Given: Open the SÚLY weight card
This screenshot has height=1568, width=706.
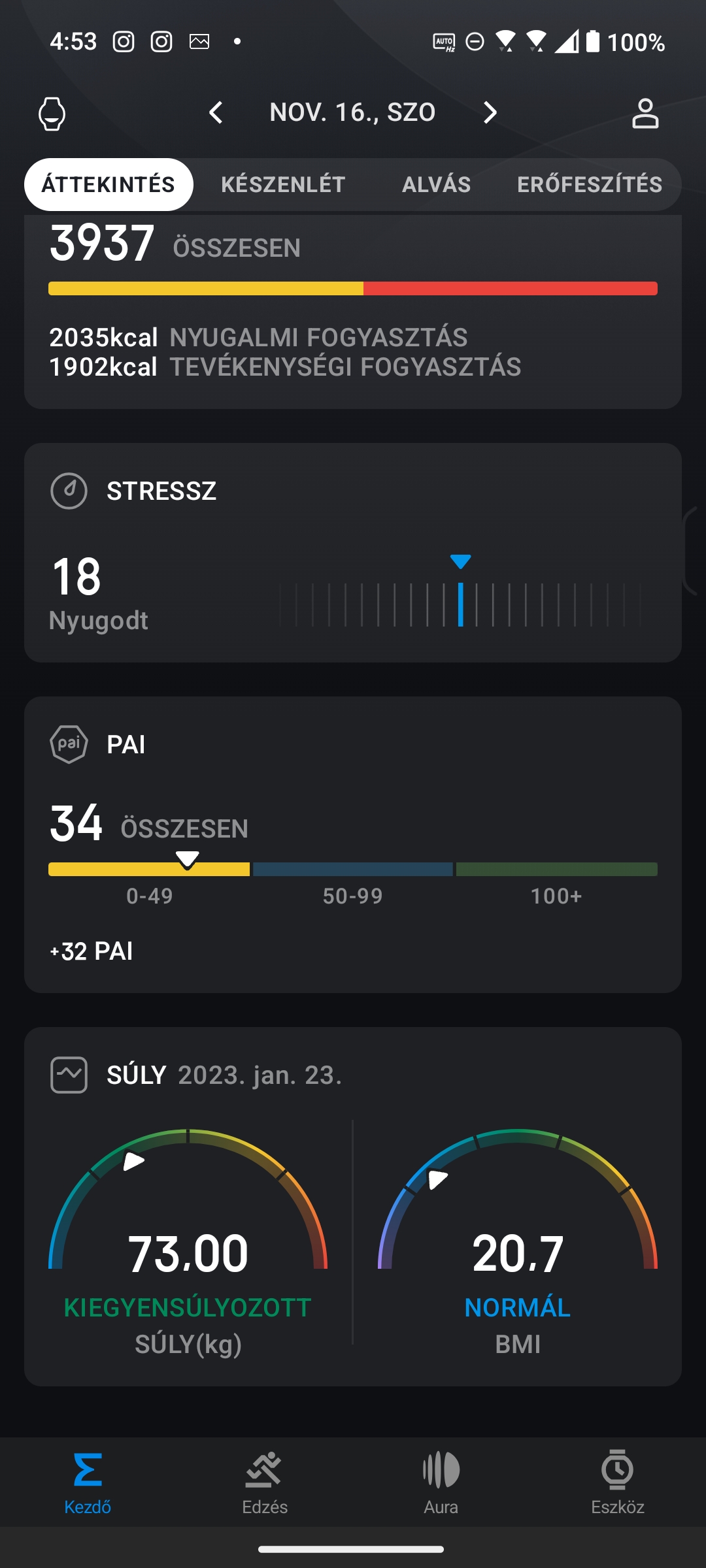Looking at the screenshot, I should tap(353, 1207).
